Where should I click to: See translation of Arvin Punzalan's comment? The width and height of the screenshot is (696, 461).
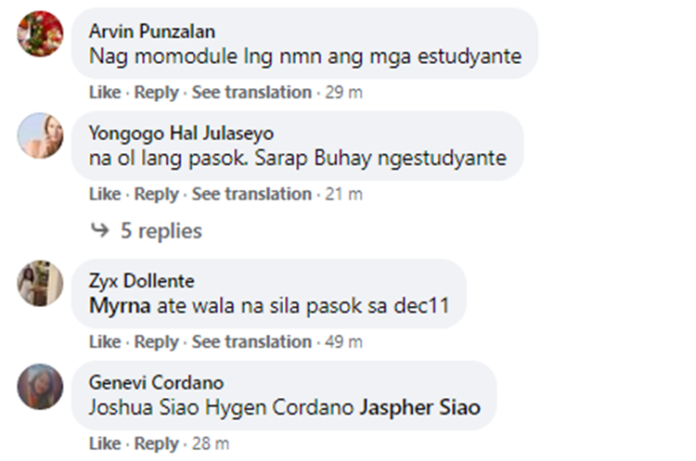point(251,92)
